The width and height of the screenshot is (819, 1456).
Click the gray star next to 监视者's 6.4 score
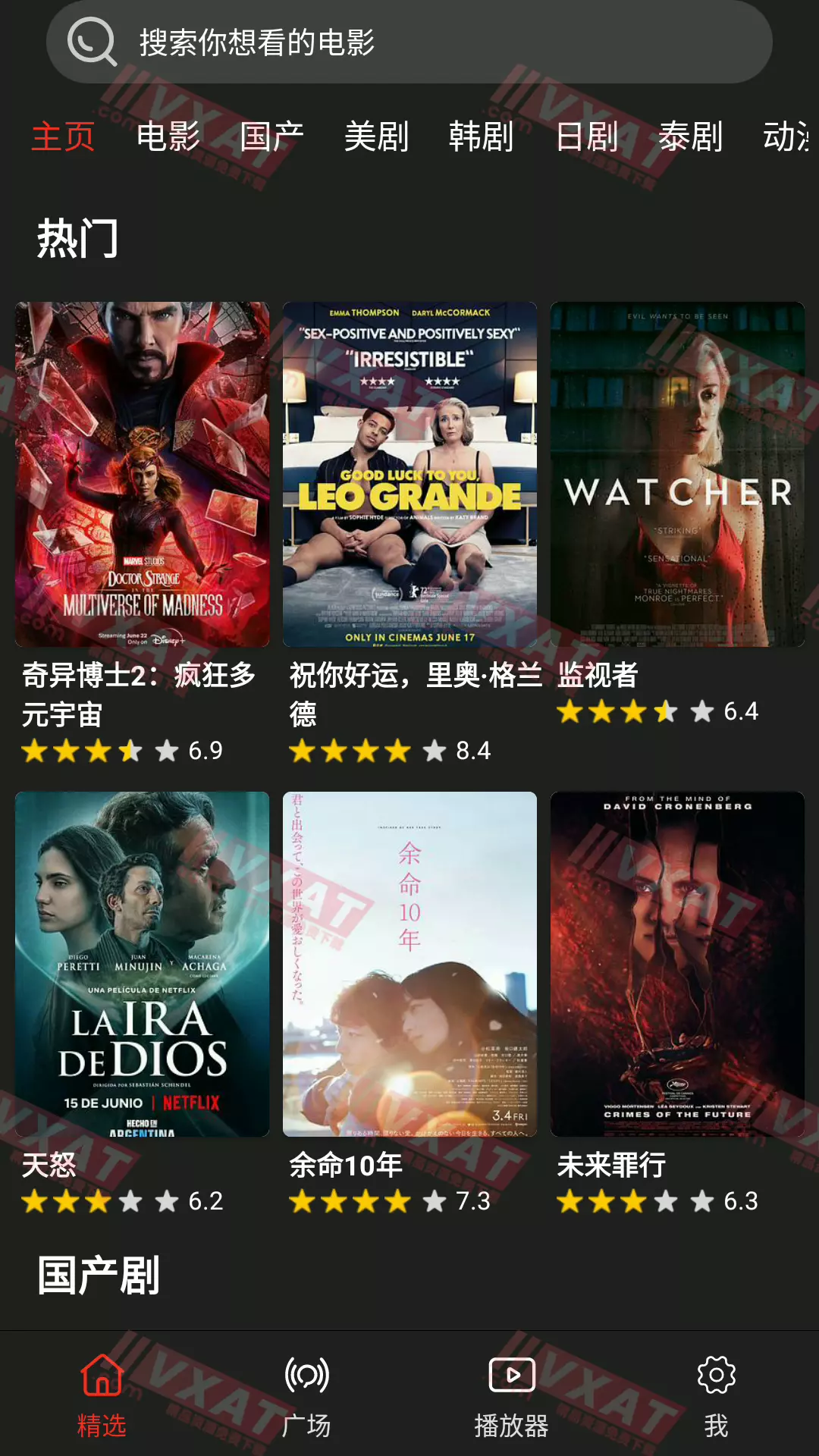699,712
